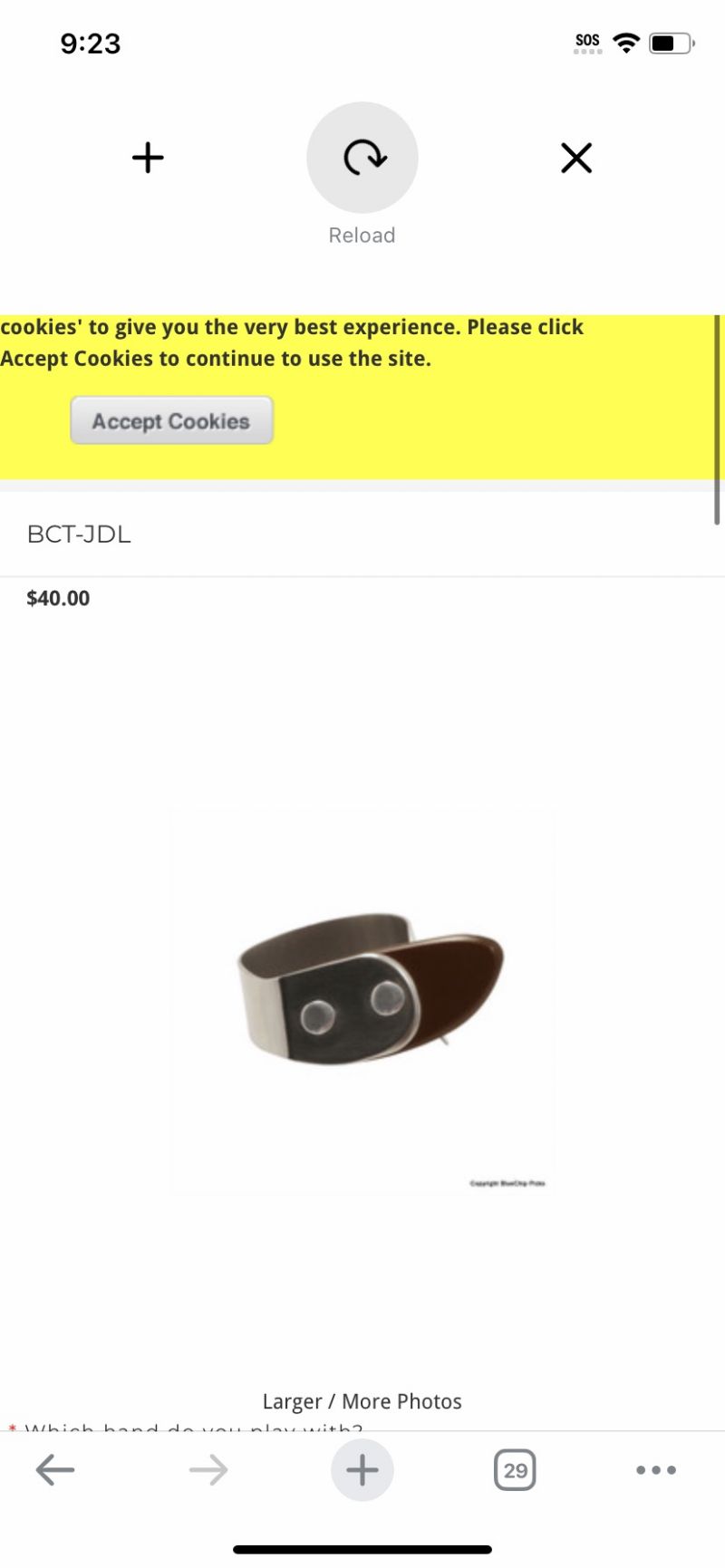Screen dimensions: 725x1568
Task: Accept Cookies on the yellow banner
Action: click(x=172, y=421)
